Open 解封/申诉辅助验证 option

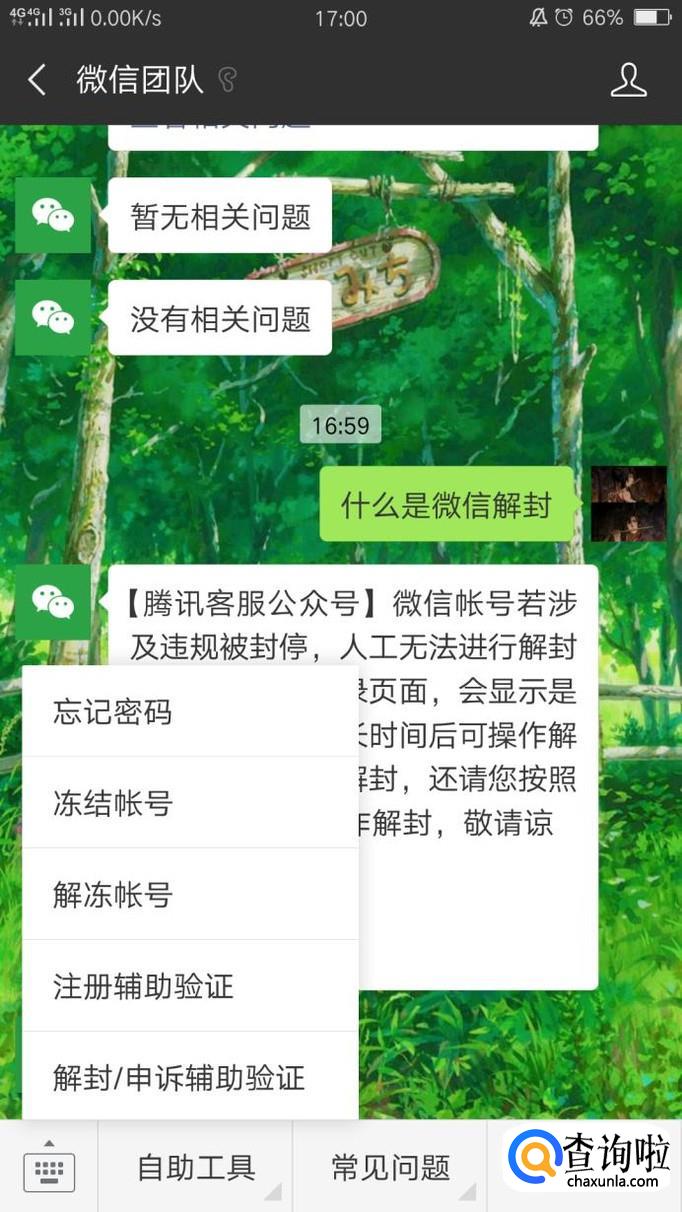190,1078
